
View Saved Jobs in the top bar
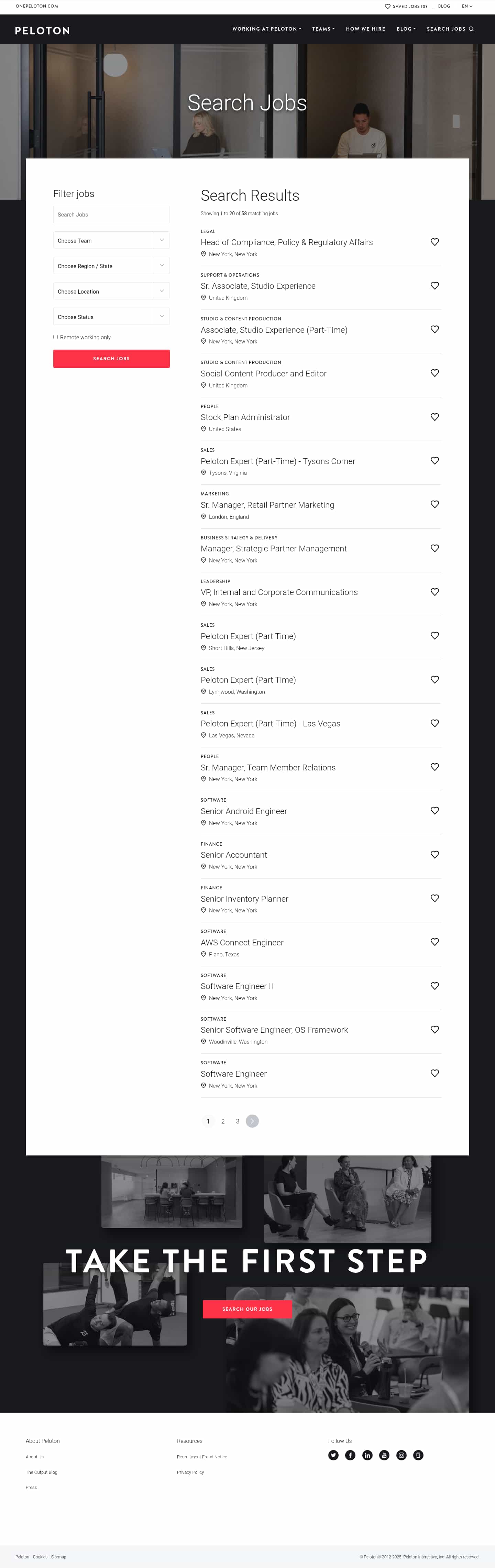click(406, 7)
